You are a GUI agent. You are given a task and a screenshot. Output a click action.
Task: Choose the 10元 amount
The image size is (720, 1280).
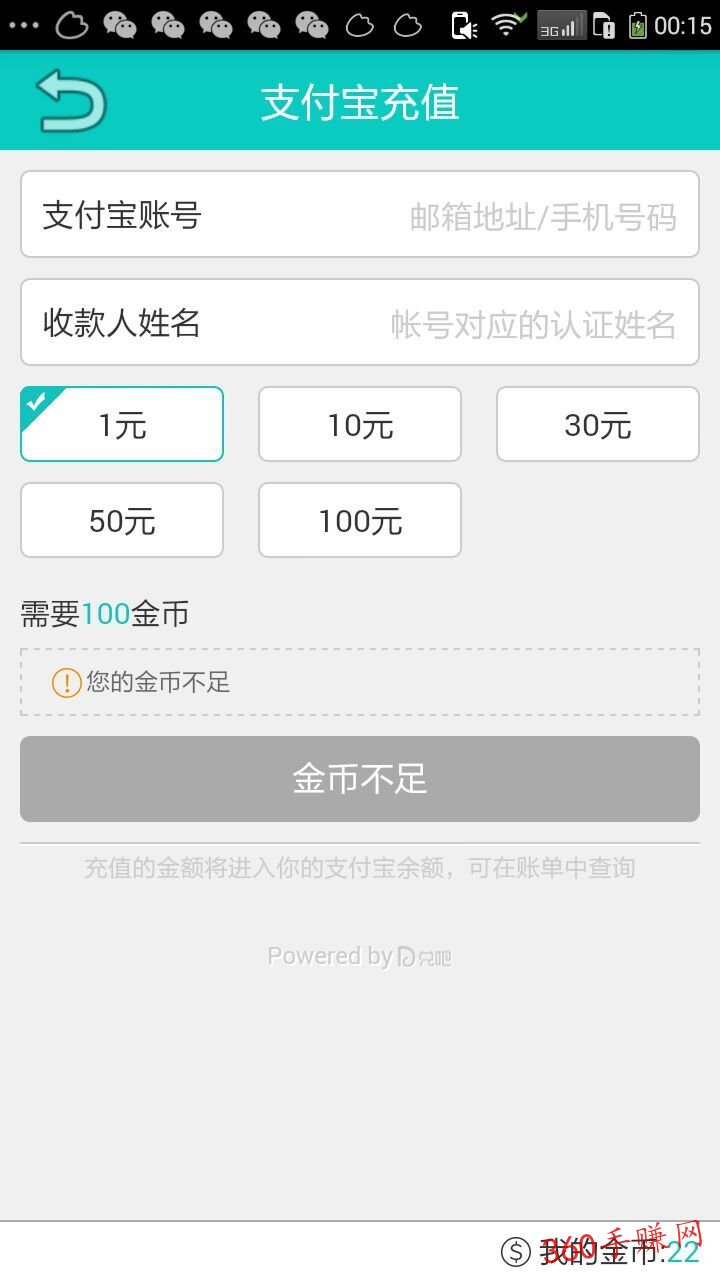click(360, 424)
